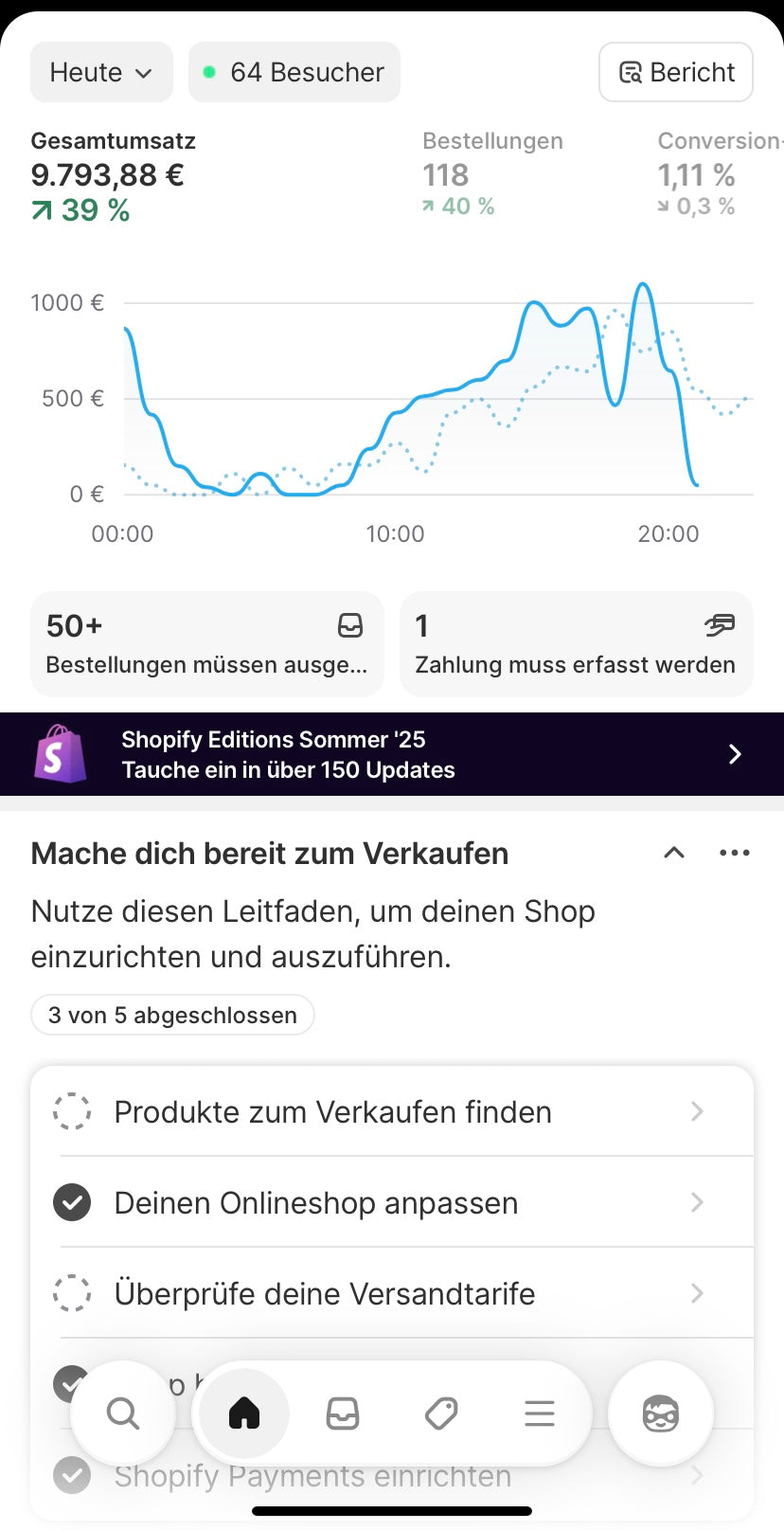Collapse the Mache dich bereit zum Verkaufen guide
This screenshot has height=1531, width=784.
tap(674, 853)
